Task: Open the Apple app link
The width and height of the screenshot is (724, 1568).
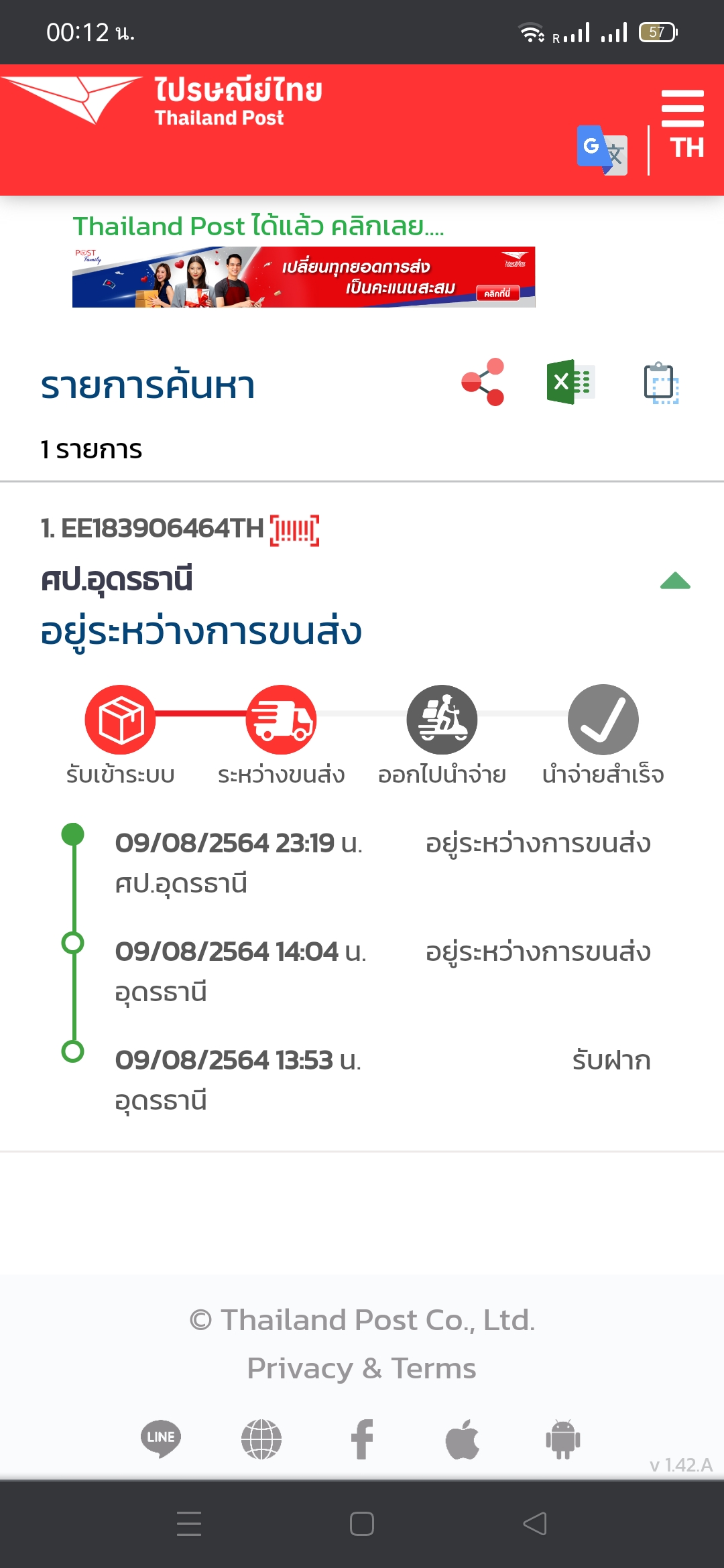Action: [x=463, y=1439]
